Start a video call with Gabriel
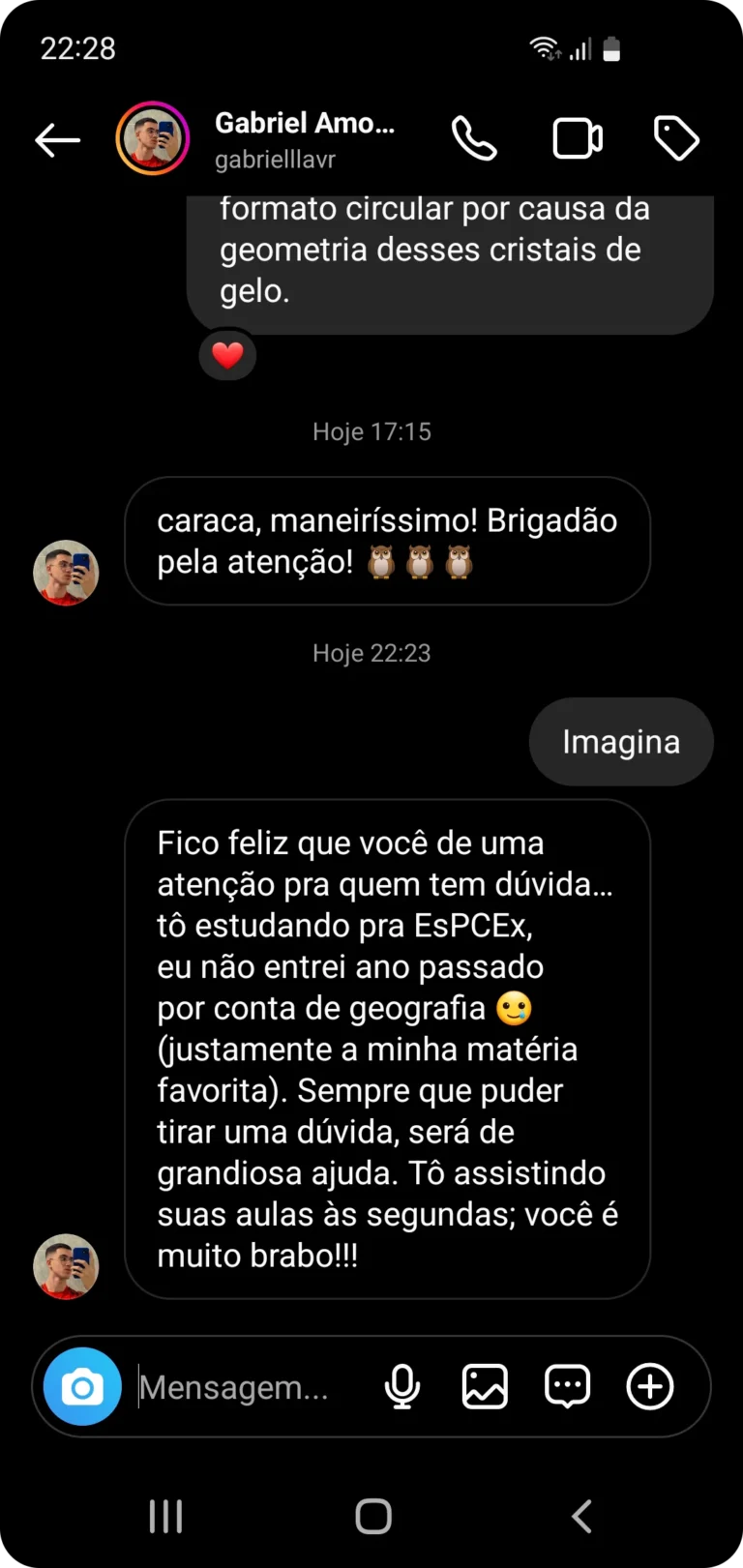 (578, 139)
